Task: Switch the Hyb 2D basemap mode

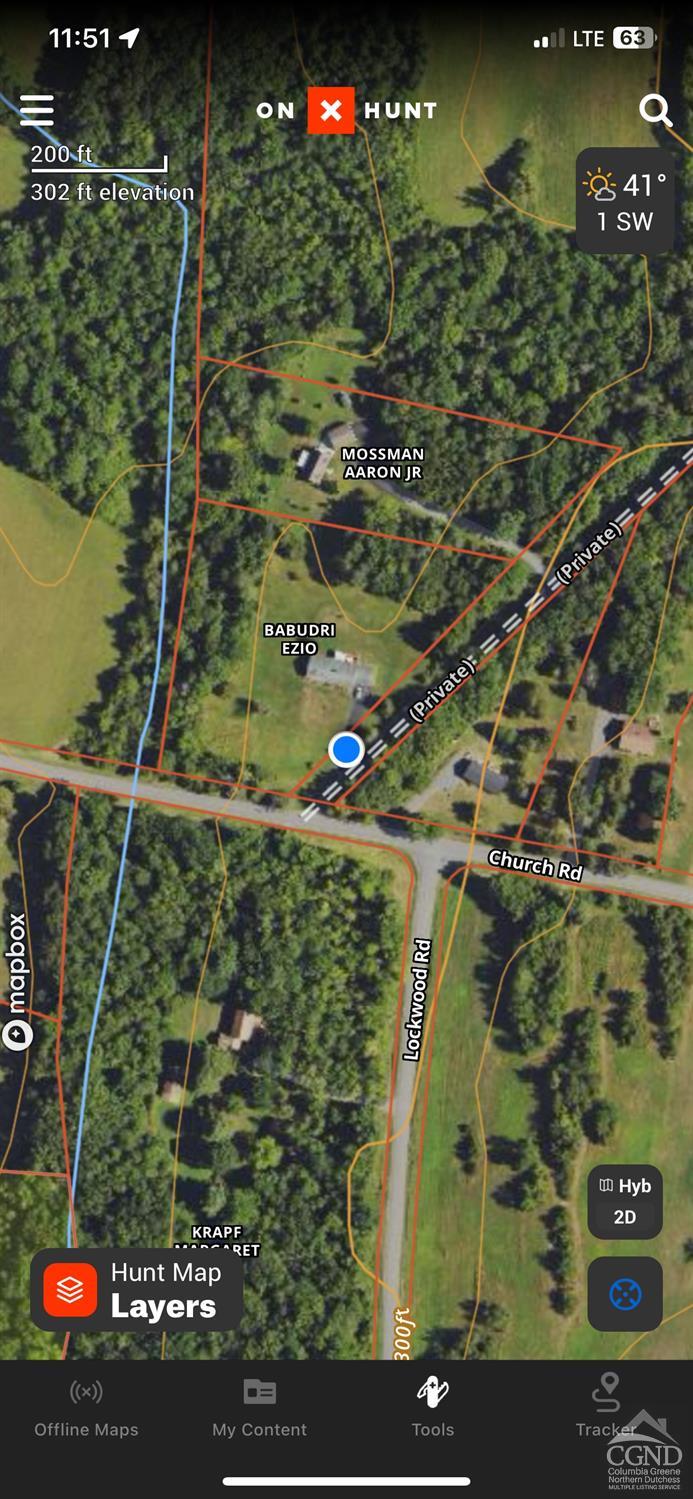Action: 625,1201
